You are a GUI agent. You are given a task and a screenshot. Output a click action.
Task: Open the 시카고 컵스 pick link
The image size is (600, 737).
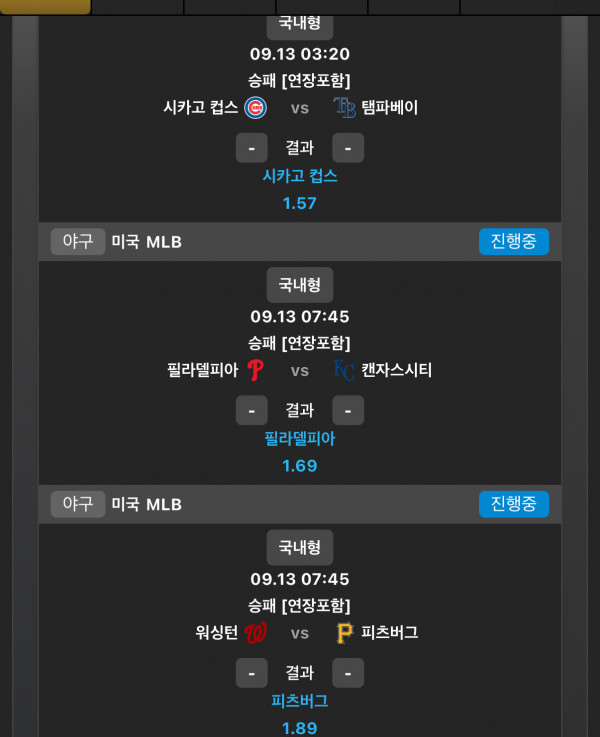coord(299,176)
